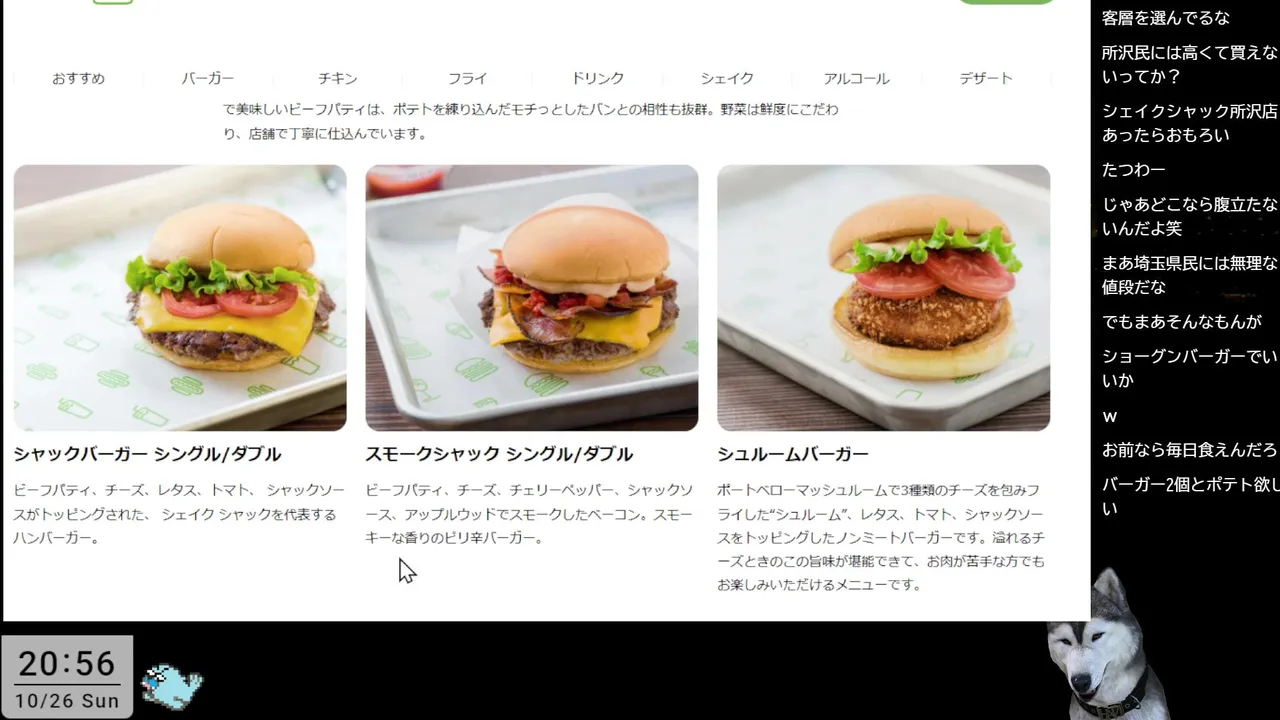The width and height of the screenshot is (1280, 720).
Task: Open the チキン category tab
Action: (x=338, y=78)
